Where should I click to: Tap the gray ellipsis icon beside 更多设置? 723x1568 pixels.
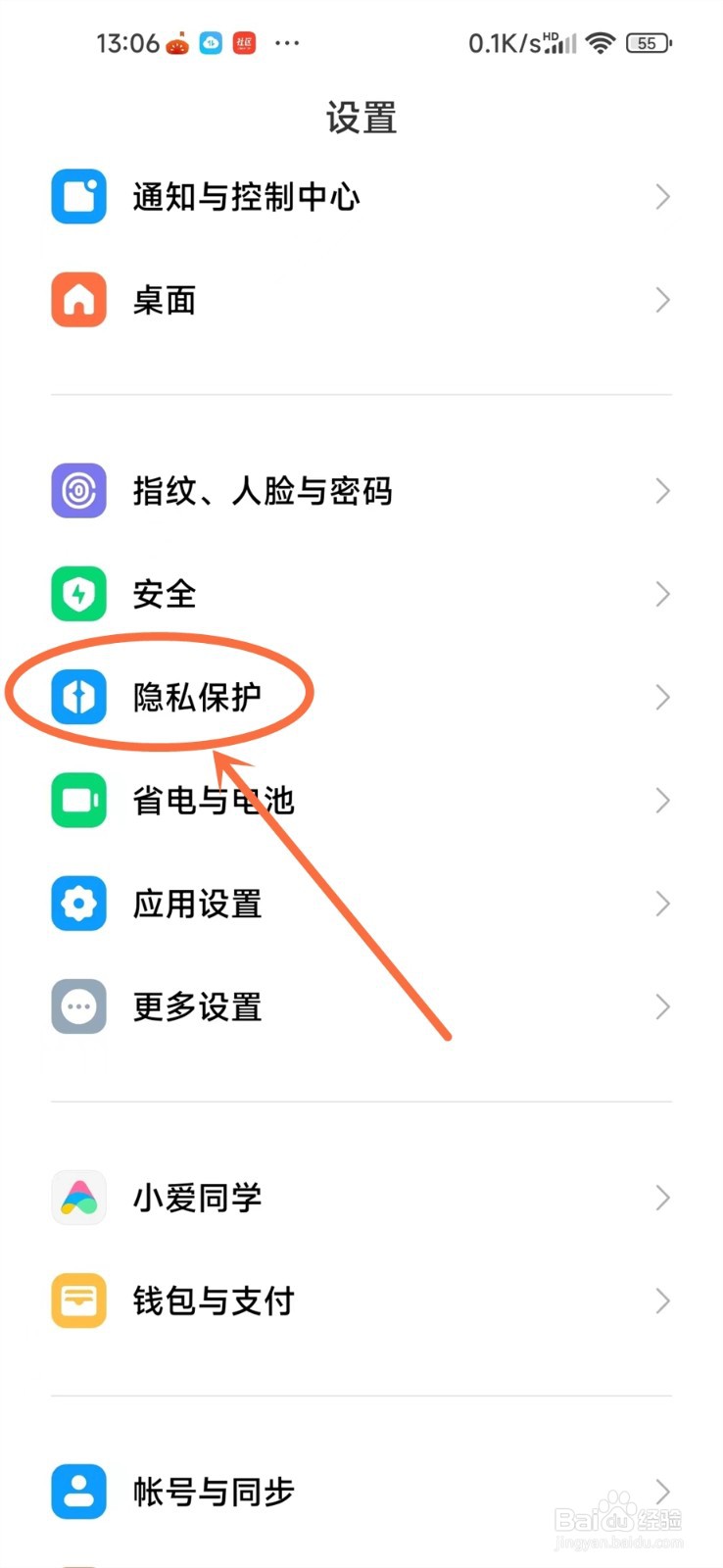pos(78,1006)
